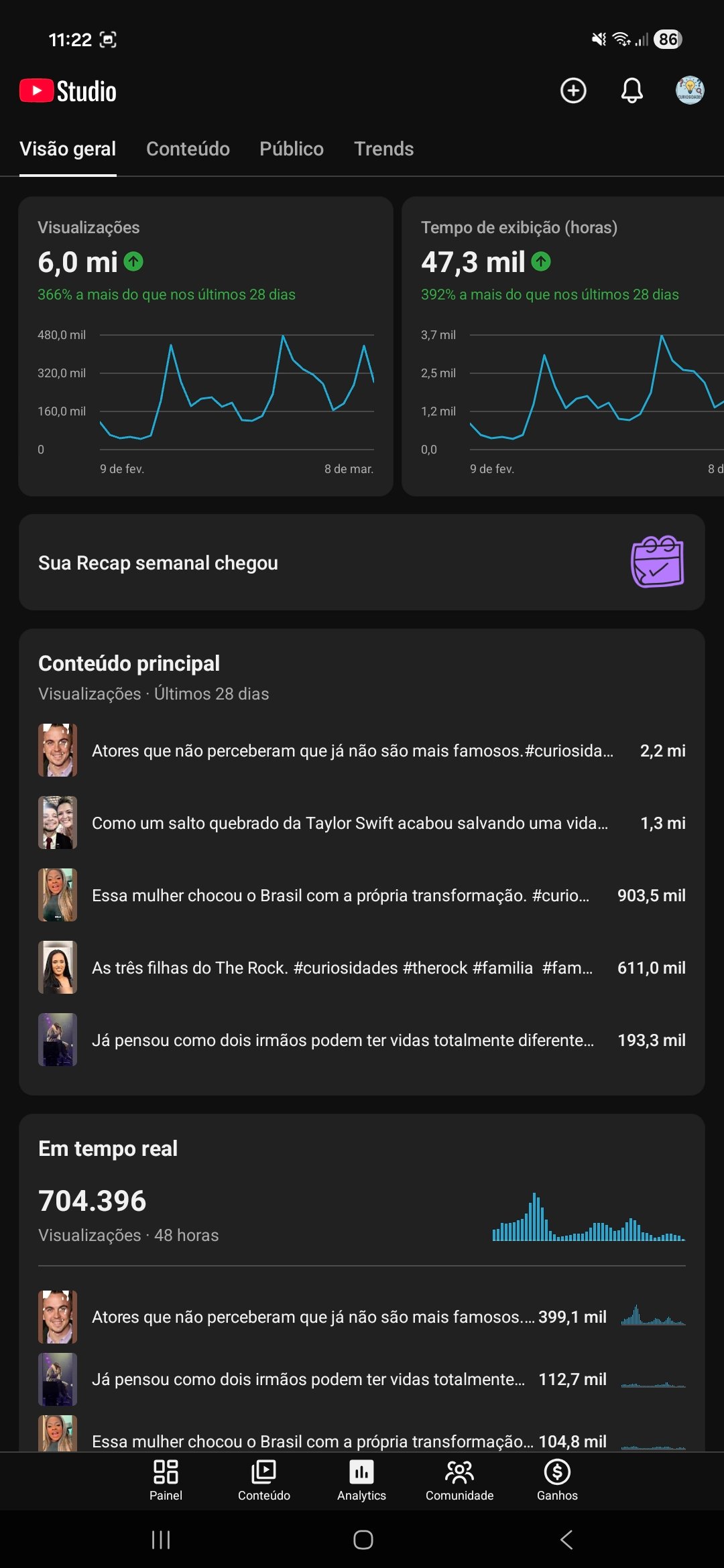
Task: Open the Comunidade bottom tab
Action: coord(459,1480)
